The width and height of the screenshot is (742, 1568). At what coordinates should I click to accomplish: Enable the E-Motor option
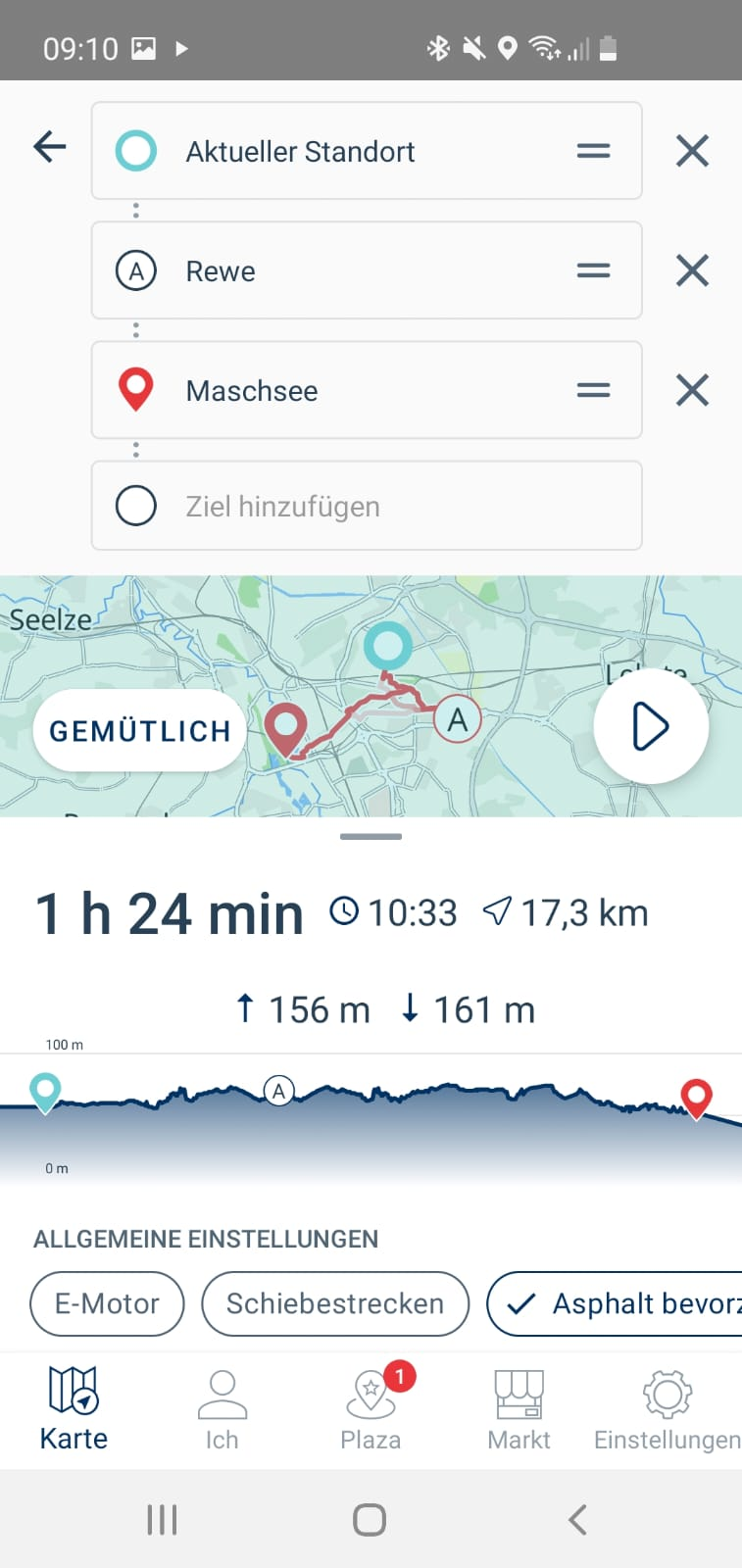[x=107, y=1303]
